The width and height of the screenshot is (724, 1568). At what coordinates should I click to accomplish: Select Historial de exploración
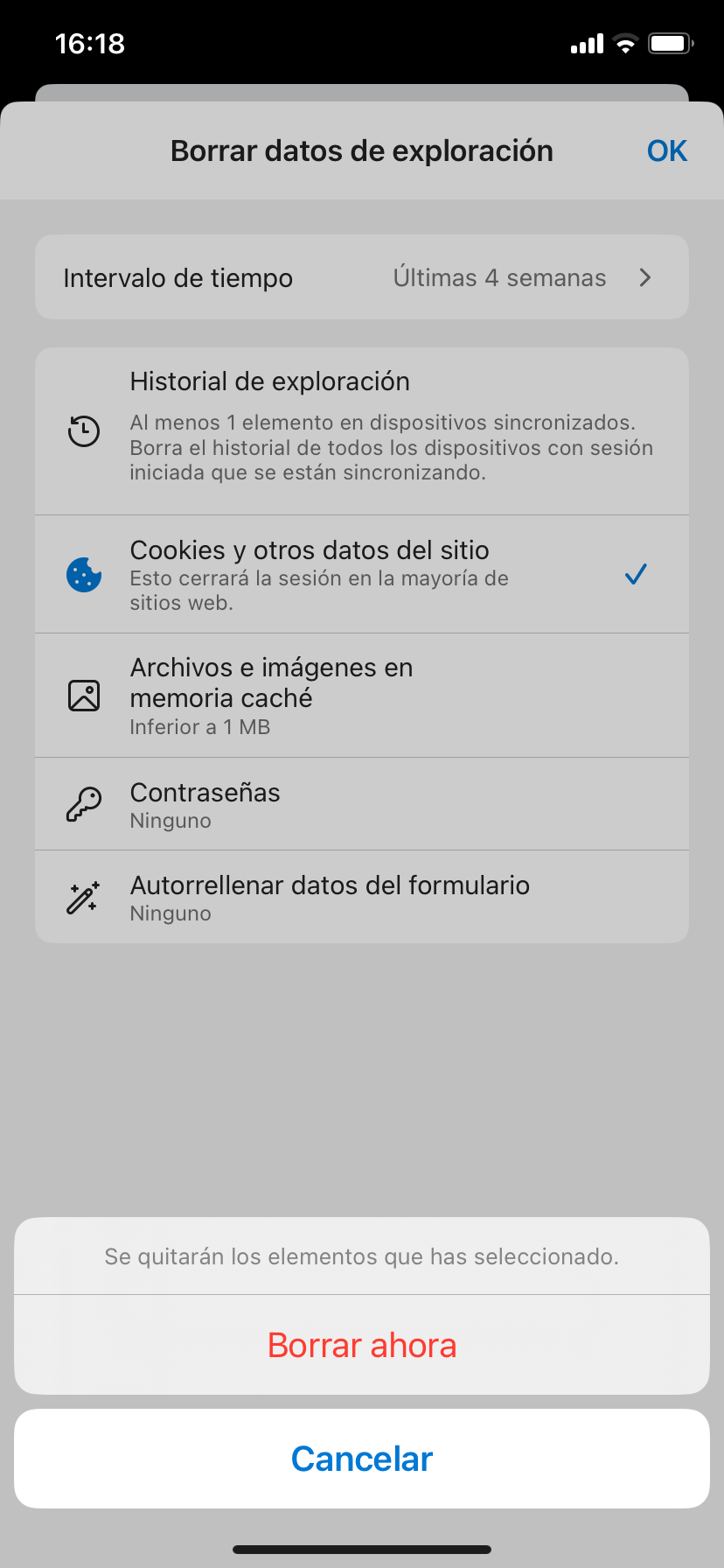pos(362,431)
